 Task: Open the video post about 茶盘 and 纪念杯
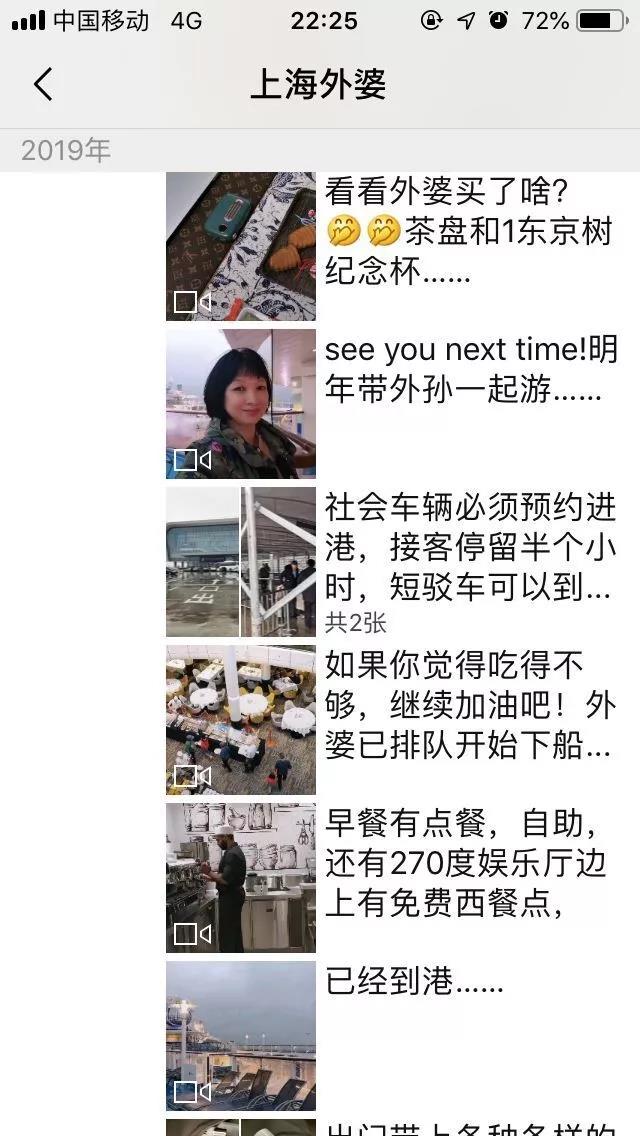[x=241, y=246]
